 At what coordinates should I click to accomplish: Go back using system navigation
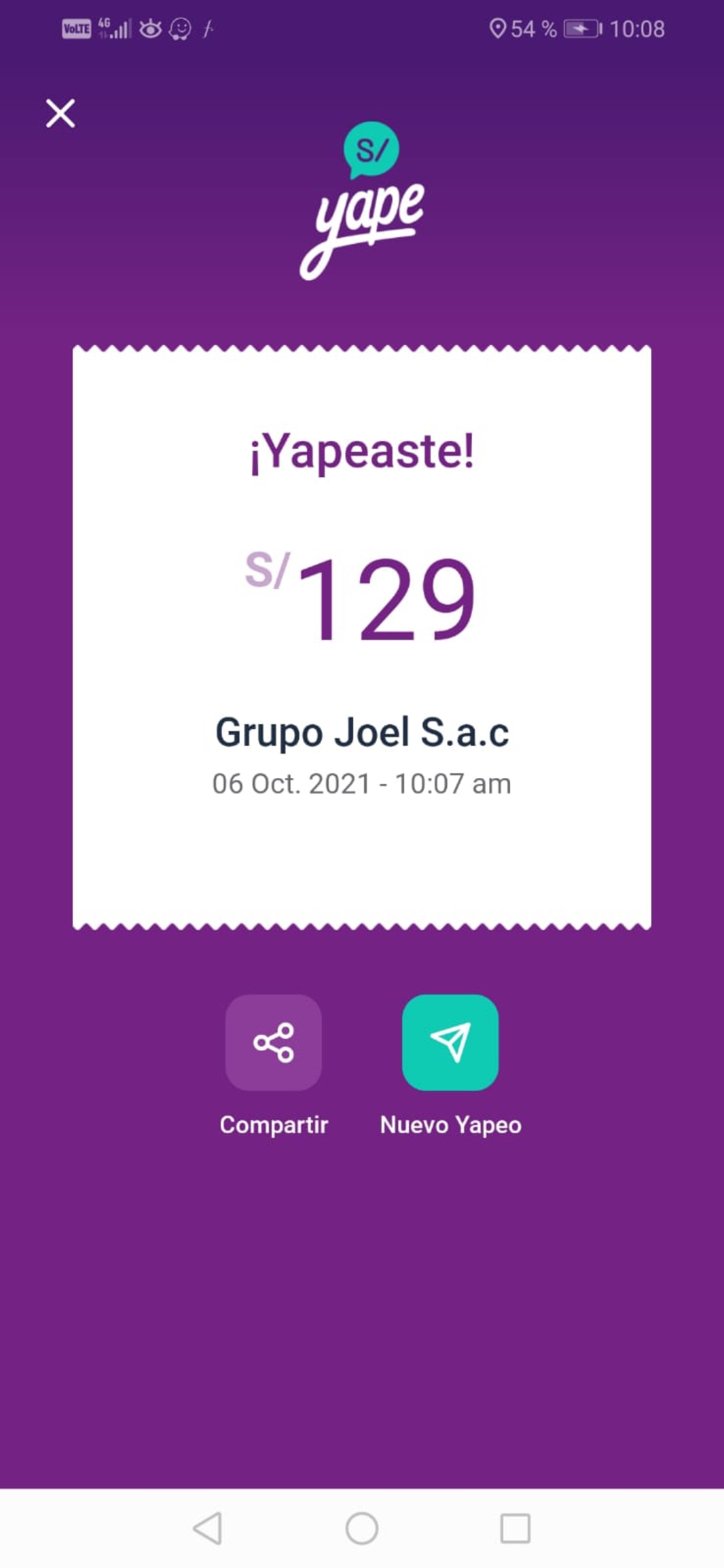point(207,1528)
